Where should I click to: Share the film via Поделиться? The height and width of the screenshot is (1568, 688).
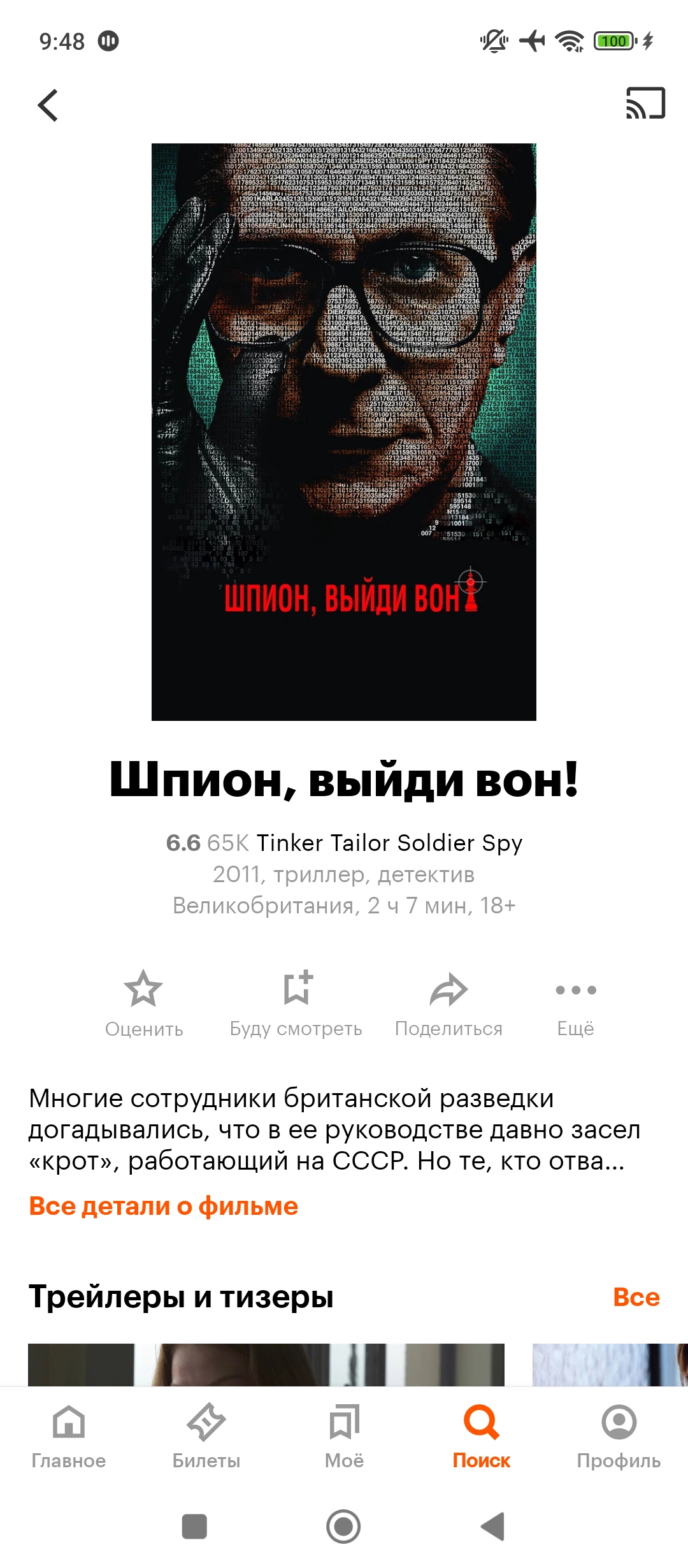pyautogui.click(x=448, y=1002)
